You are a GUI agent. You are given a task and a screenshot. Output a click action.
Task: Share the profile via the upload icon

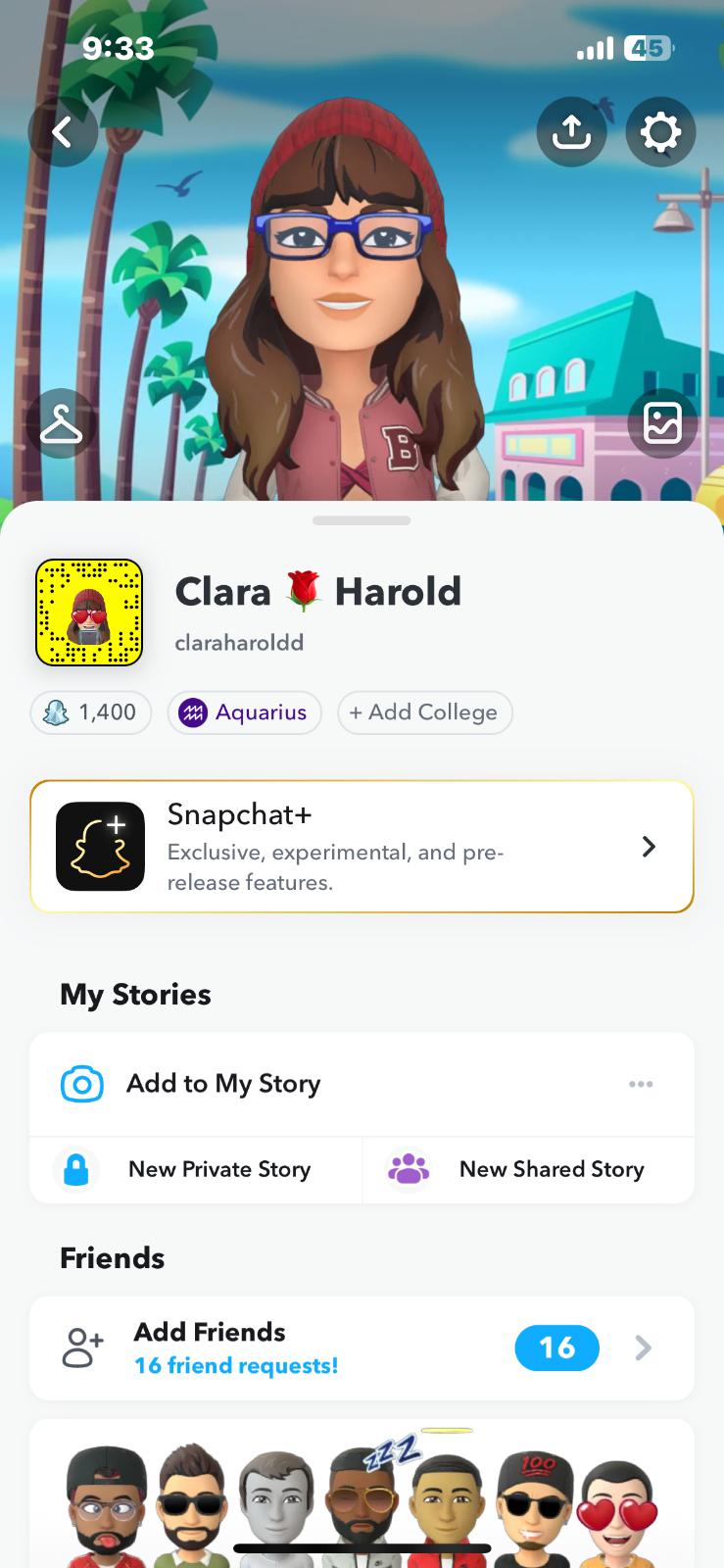pyautogui.click(x=571, y=131)
